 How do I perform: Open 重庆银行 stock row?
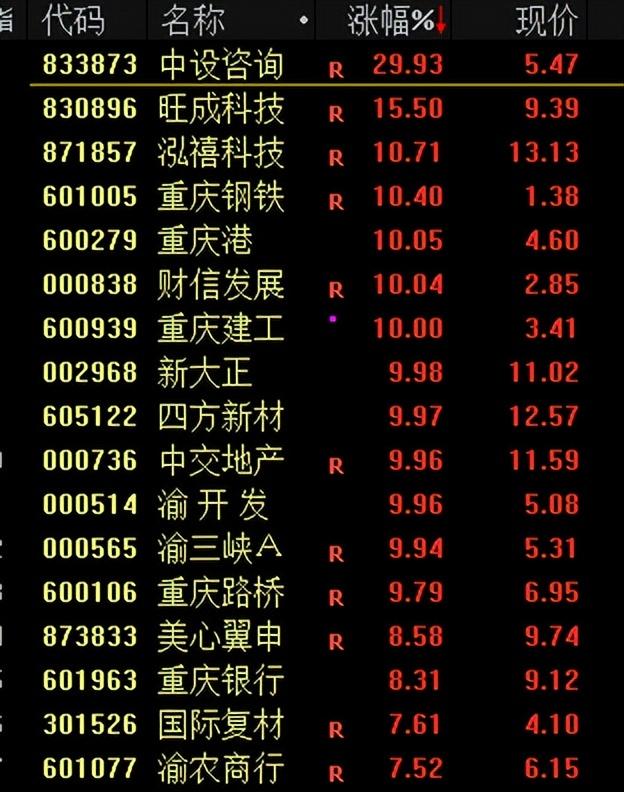[220, 681]
